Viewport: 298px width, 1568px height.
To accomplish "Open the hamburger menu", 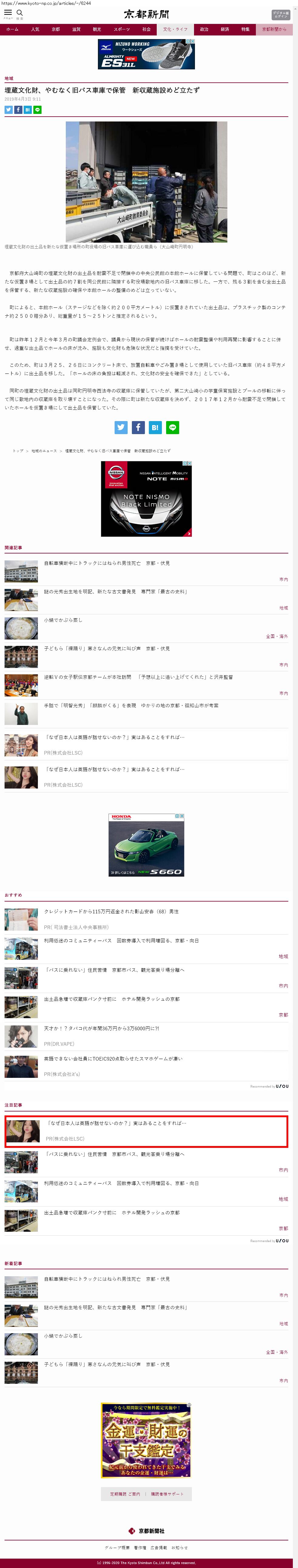I will coord(8,13).
